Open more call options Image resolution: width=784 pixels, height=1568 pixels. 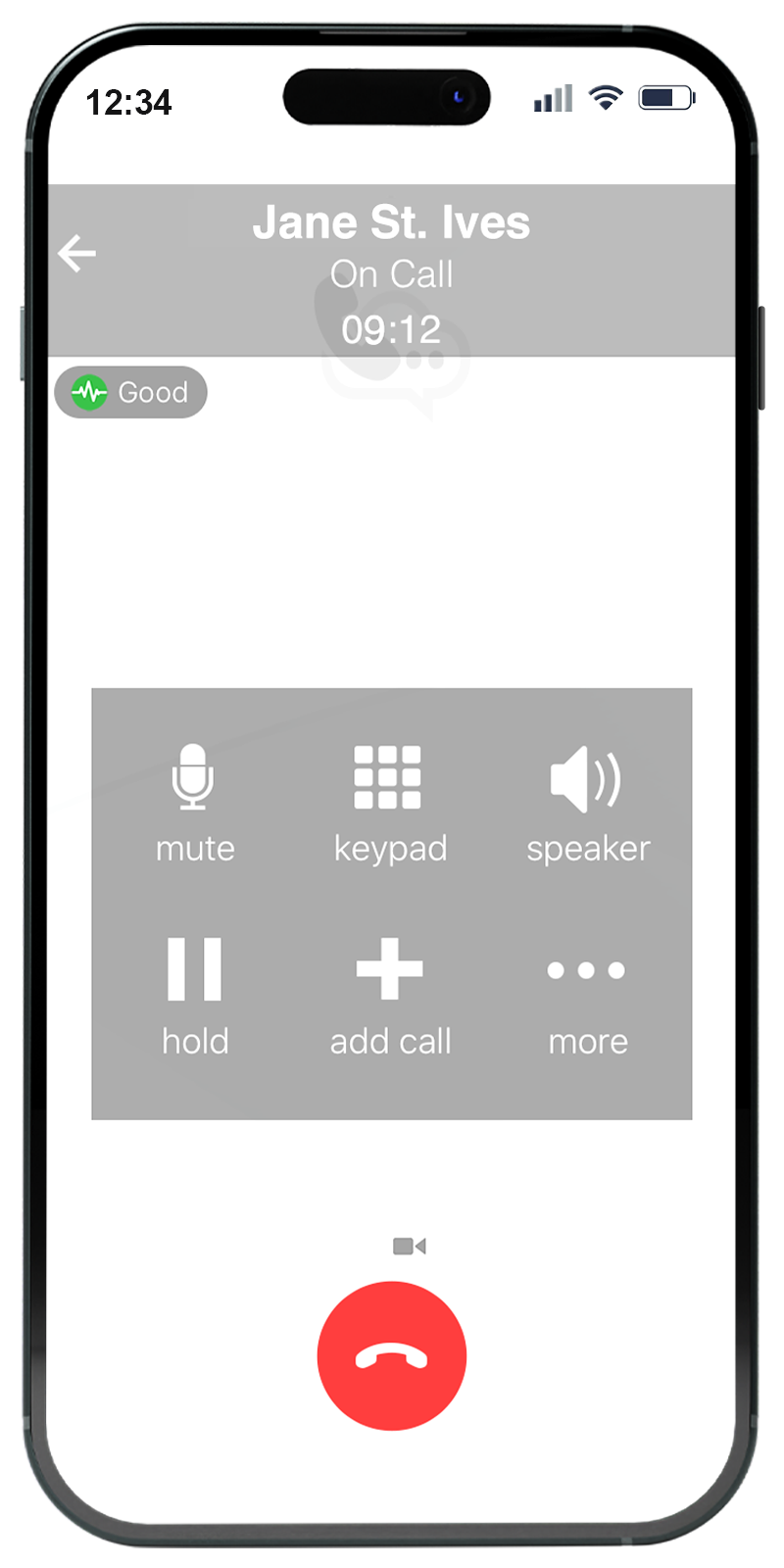587,994
